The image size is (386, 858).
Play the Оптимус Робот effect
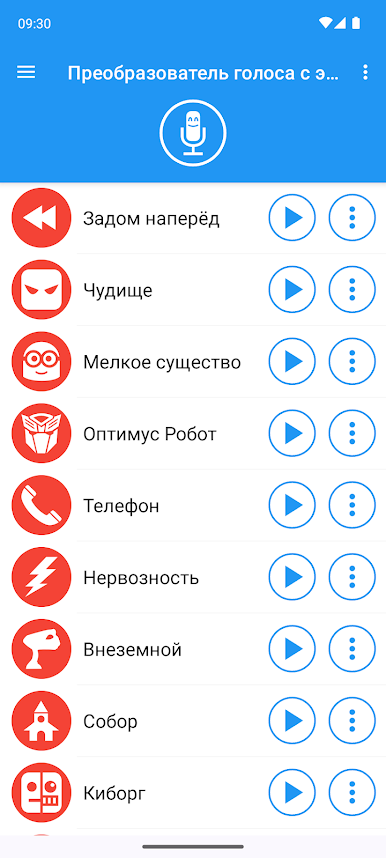coord(292,433)
